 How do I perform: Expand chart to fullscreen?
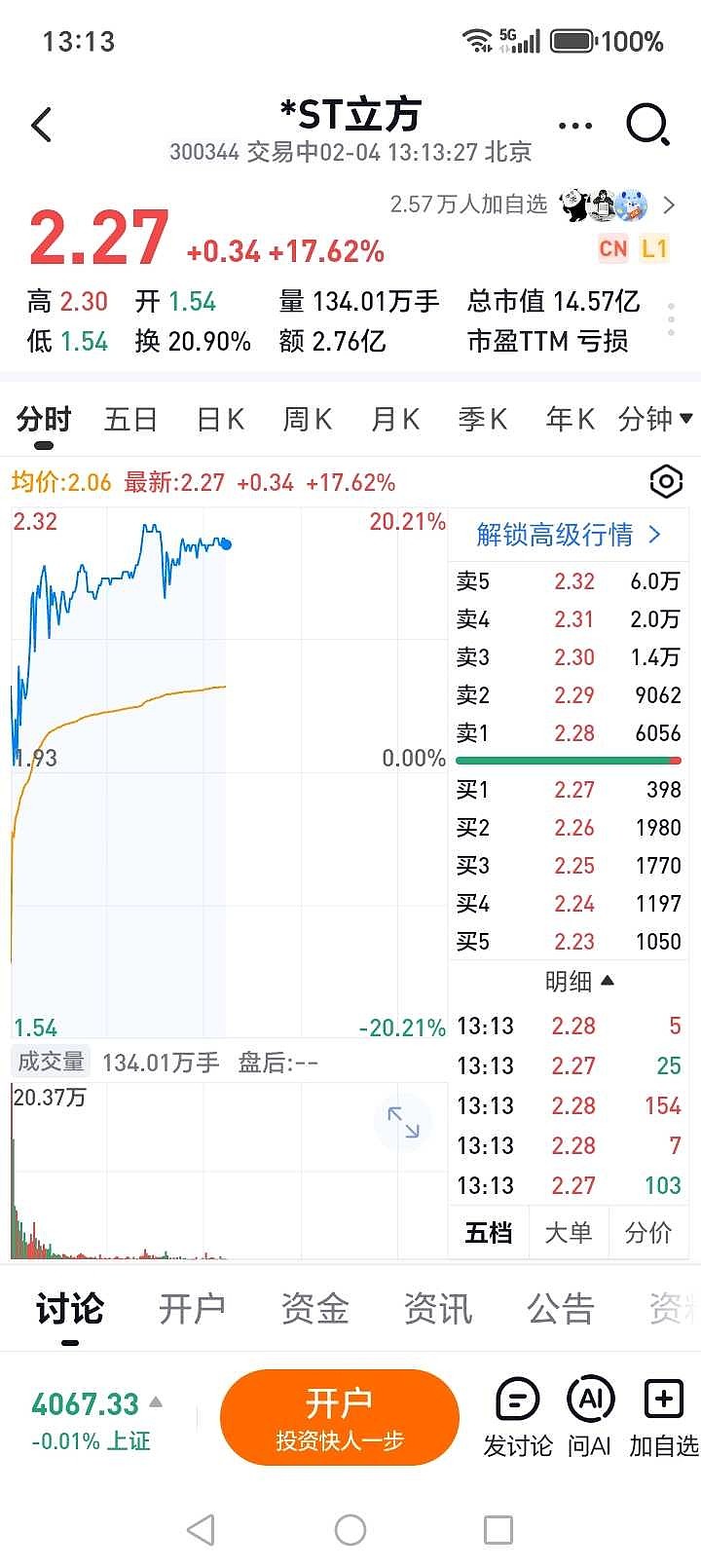click(x=403, y=1122)
